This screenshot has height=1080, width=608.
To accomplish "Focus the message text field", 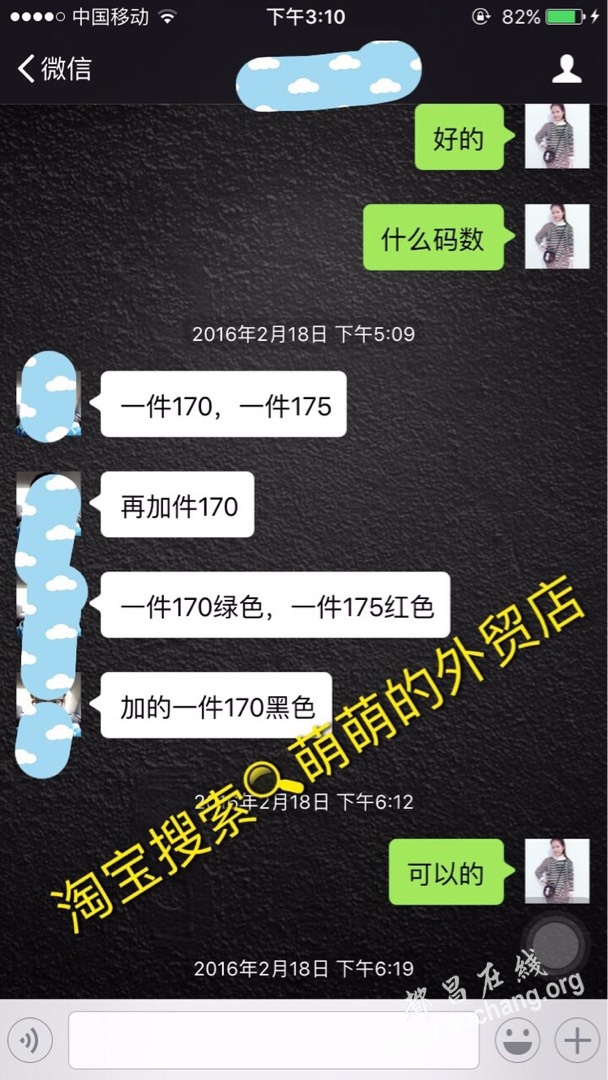I will coord(274,1041).
